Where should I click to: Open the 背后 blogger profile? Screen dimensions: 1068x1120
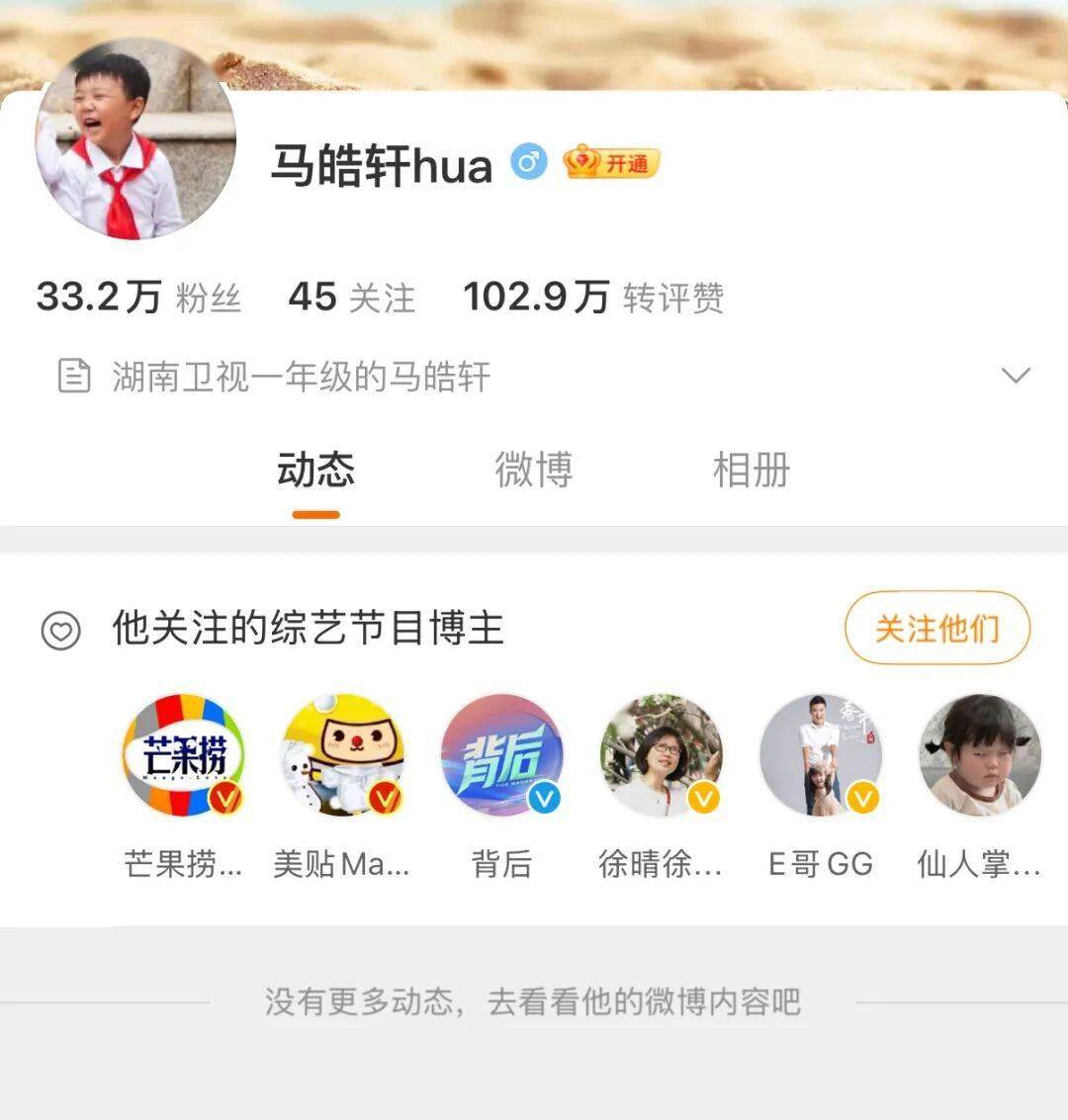point(501,756)
